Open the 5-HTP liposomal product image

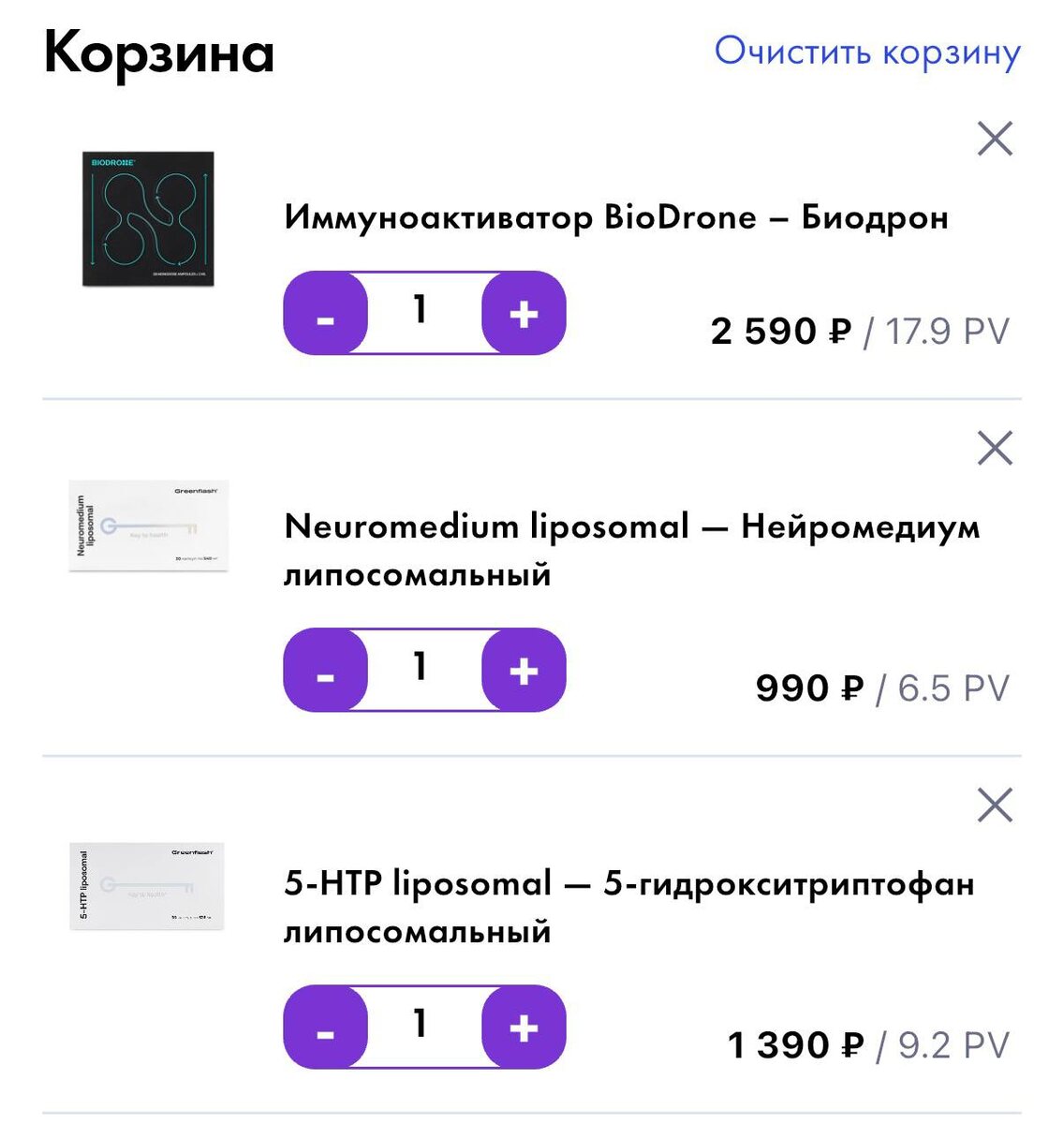(148, 885)
